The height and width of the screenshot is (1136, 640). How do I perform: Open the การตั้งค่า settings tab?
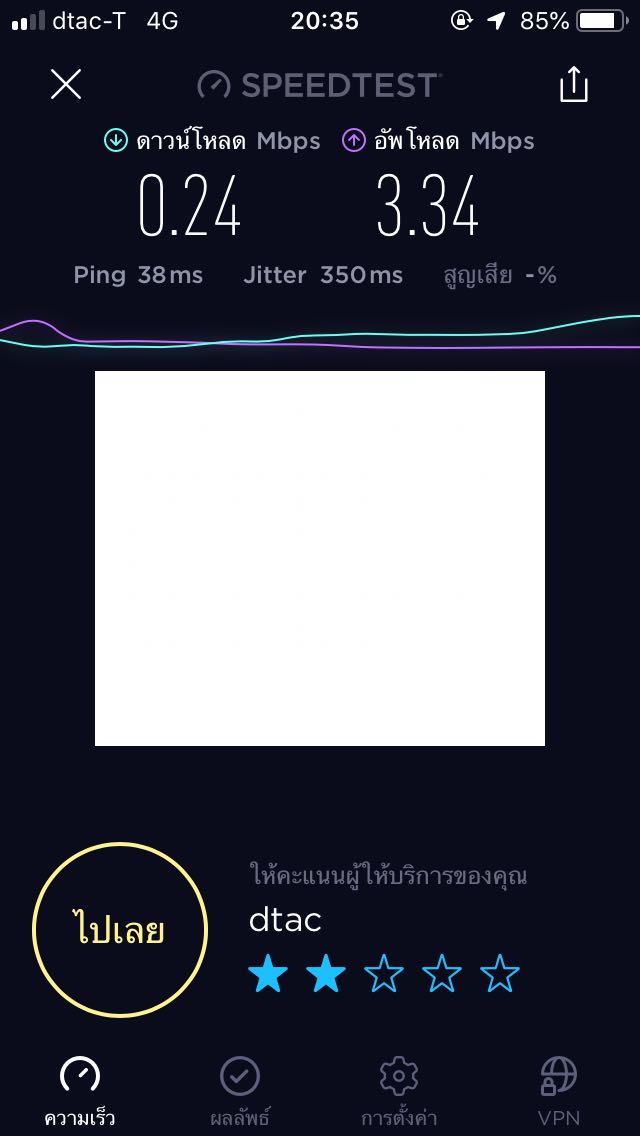(x=399, y=1090)
